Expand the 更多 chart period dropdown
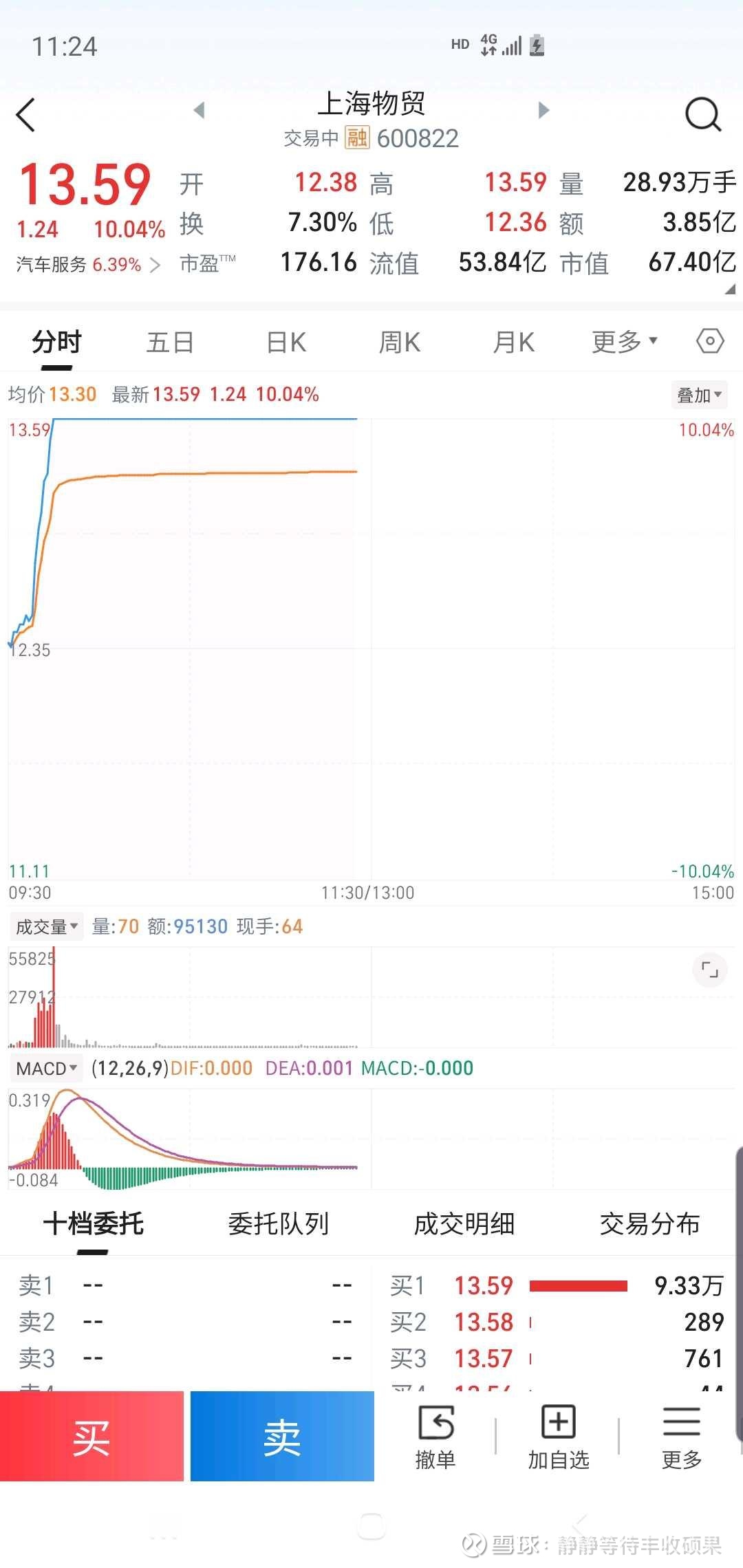This screenshot has width=743, height=1568. tap(625, 341)
